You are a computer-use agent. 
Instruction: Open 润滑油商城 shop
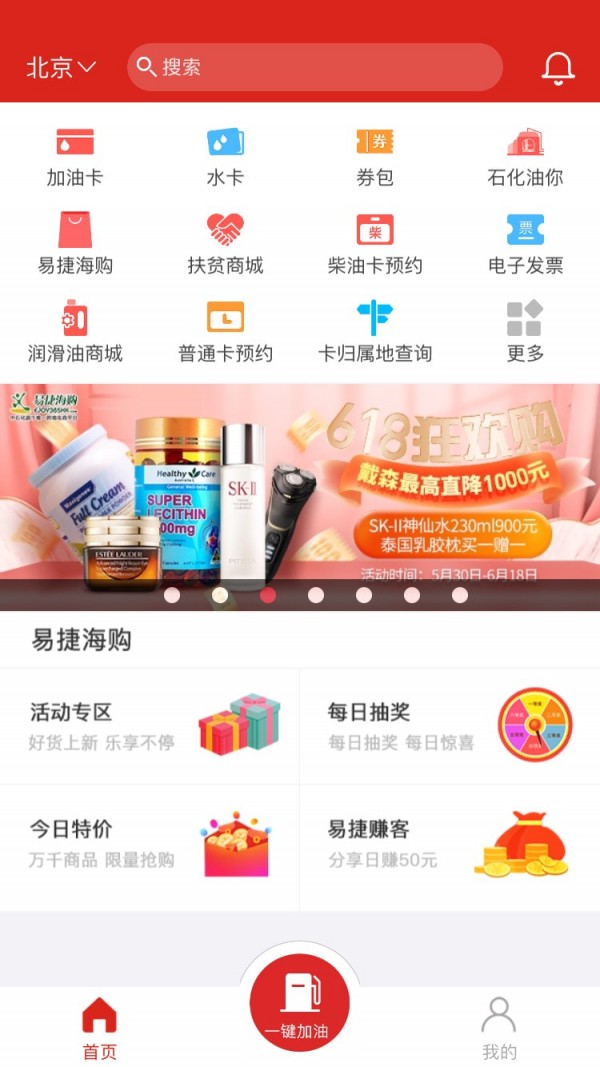[x=75, y=331]
